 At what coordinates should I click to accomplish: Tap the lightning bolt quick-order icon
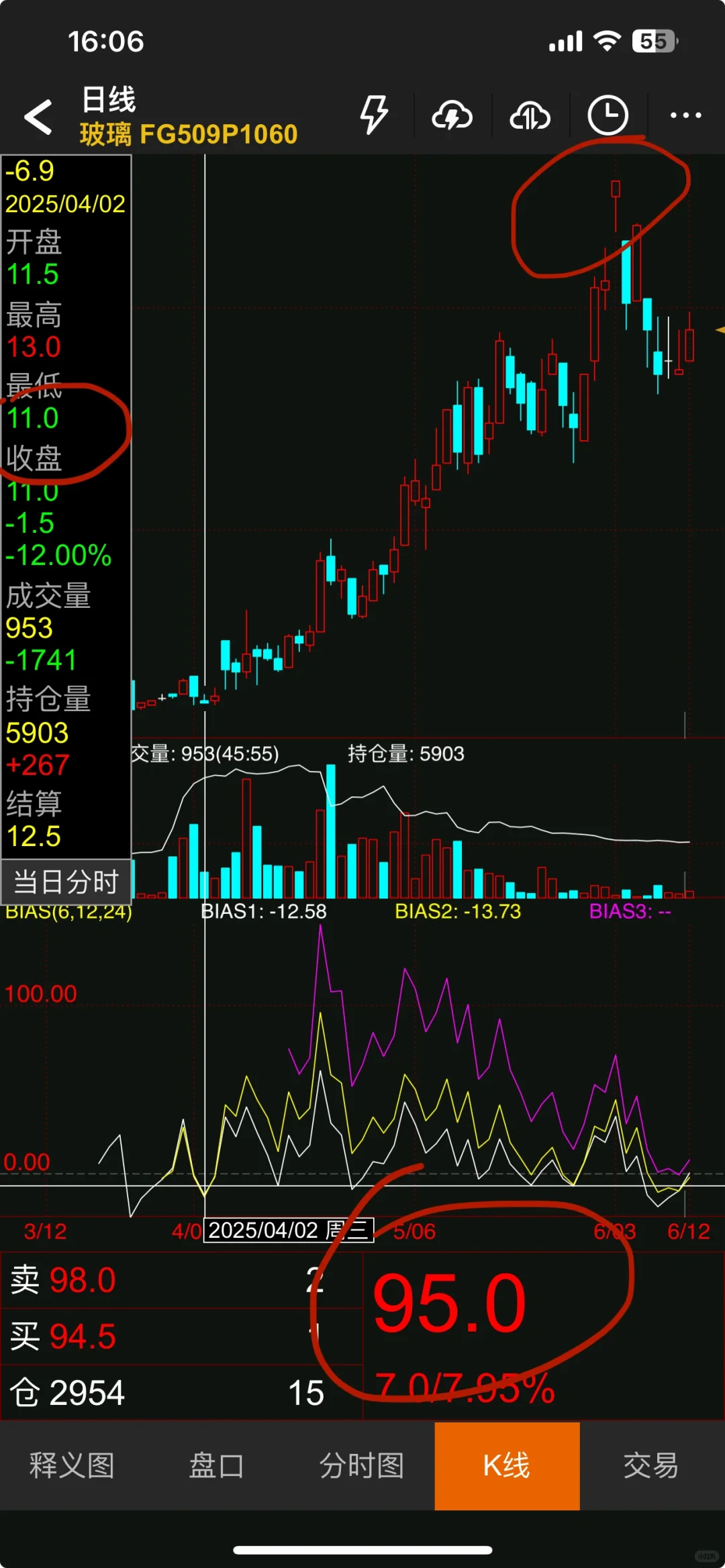[x=374, y=115]
